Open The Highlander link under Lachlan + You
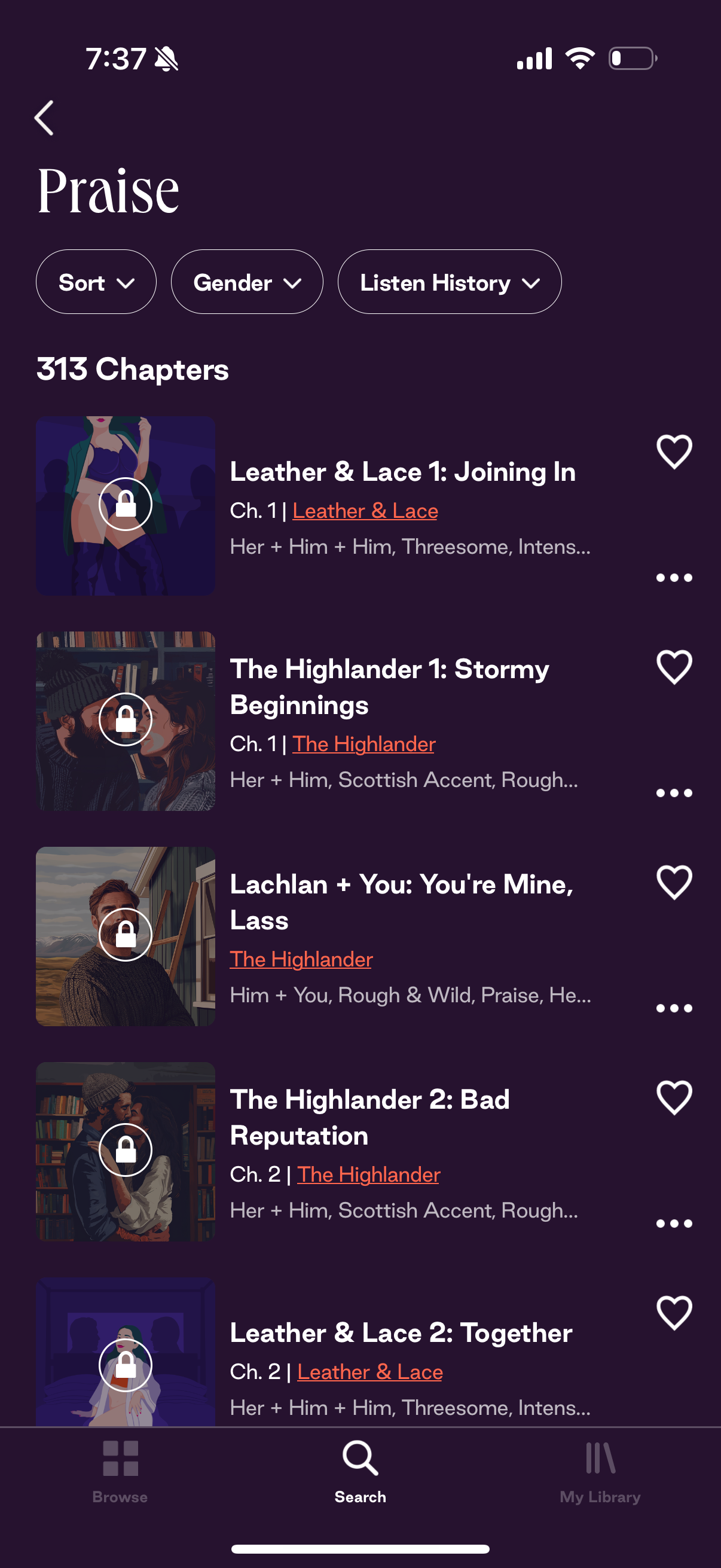721x1568 pixels. pyautogui.click(x=301, y=959)
